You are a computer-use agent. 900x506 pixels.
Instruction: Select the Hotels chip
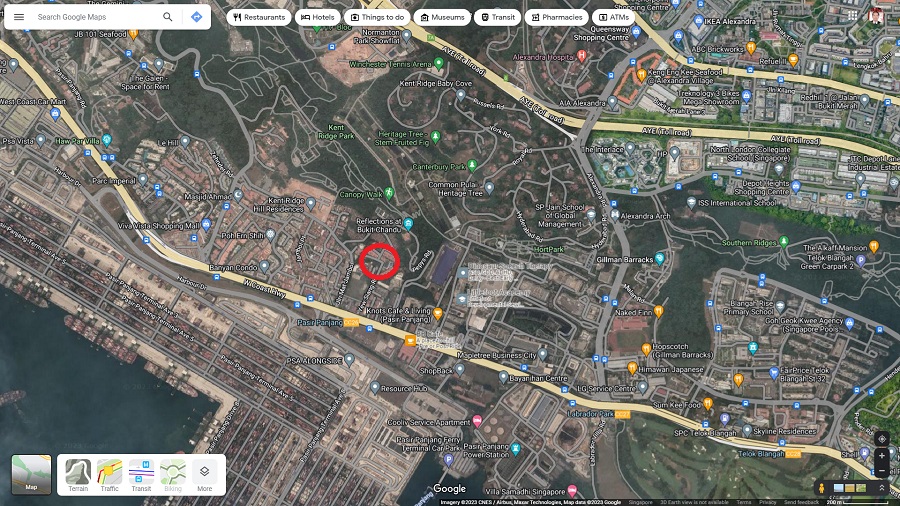pyautogui.click(x=317, y=17)
